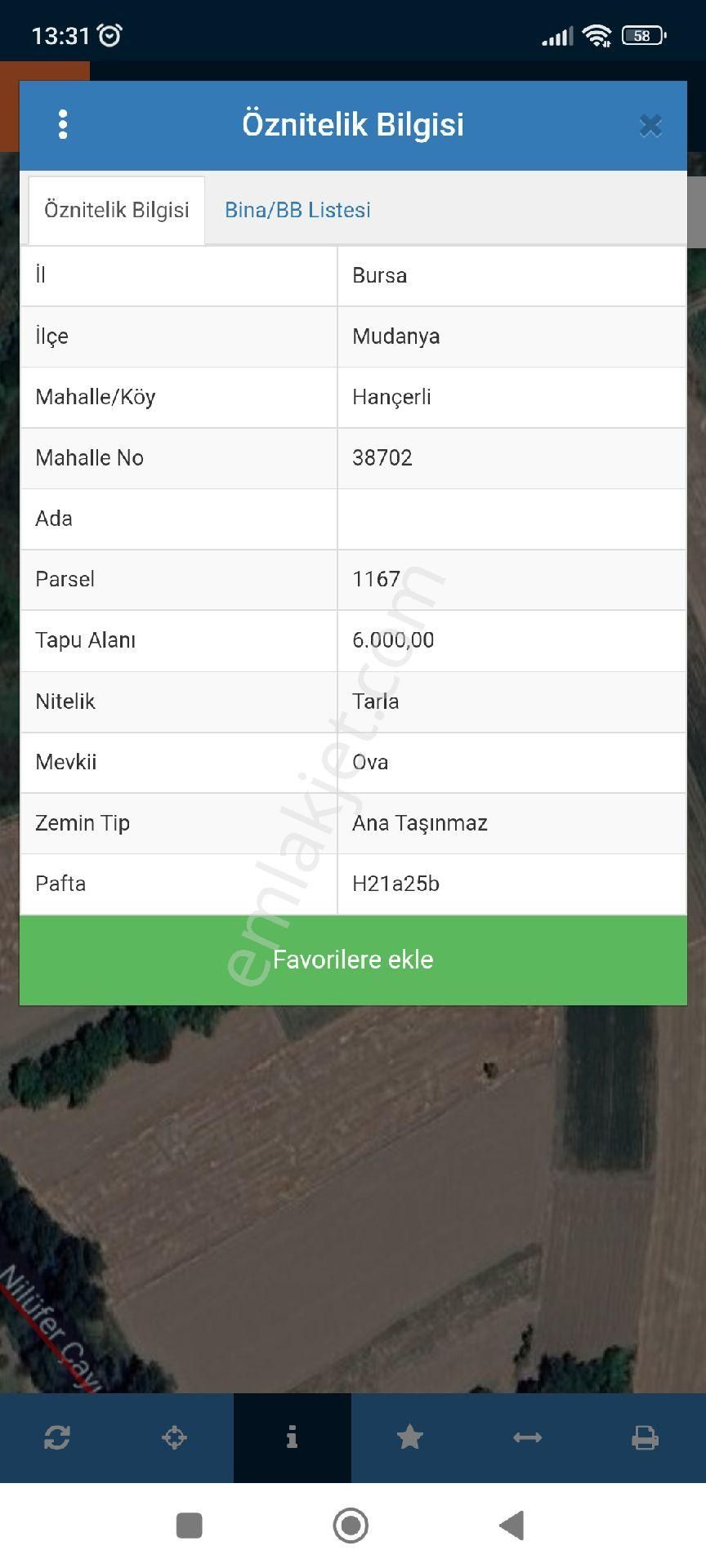Go to the system home screen
The image size is (706, 1568).
[x=351, y=1525]
